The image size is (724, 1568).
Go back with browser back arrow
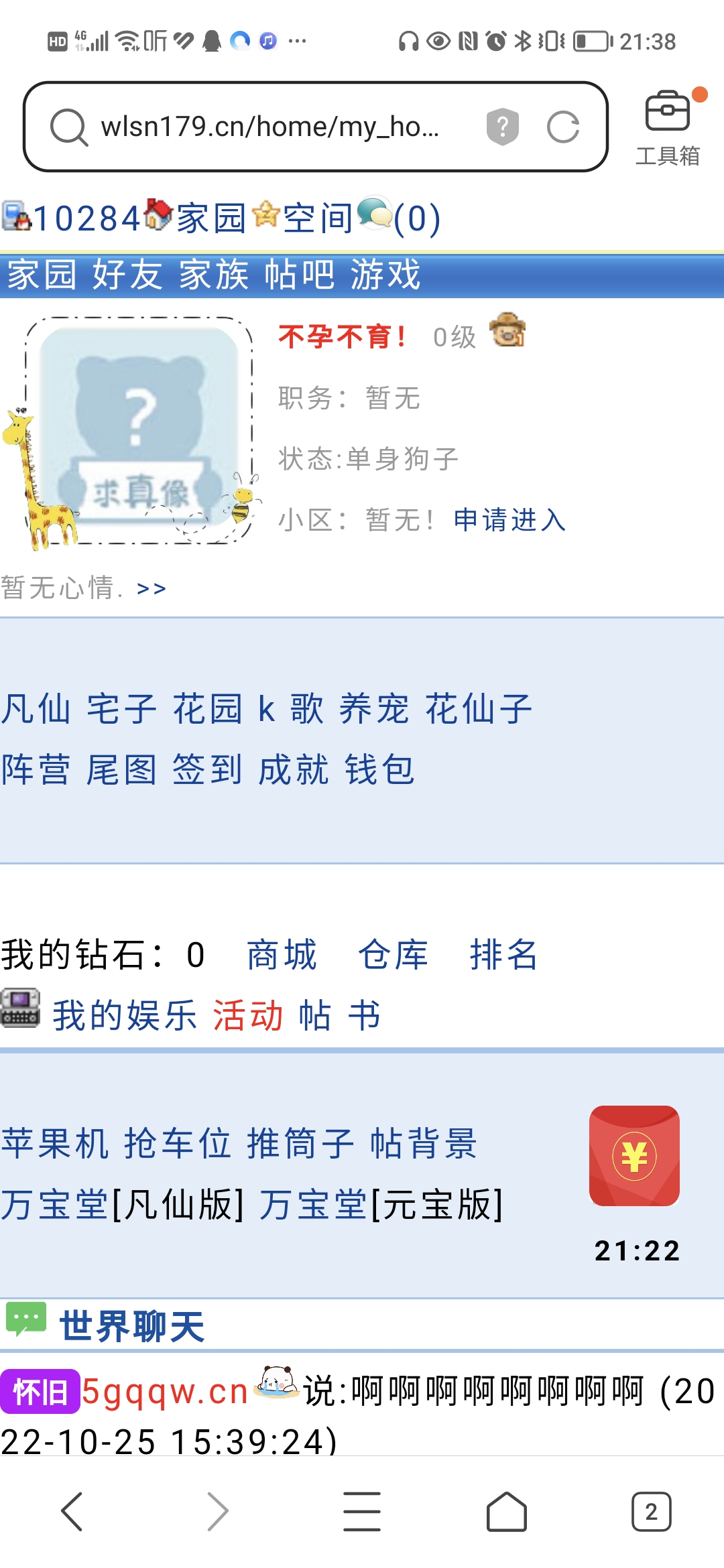pyautogui.click(x=72, y=1512)
